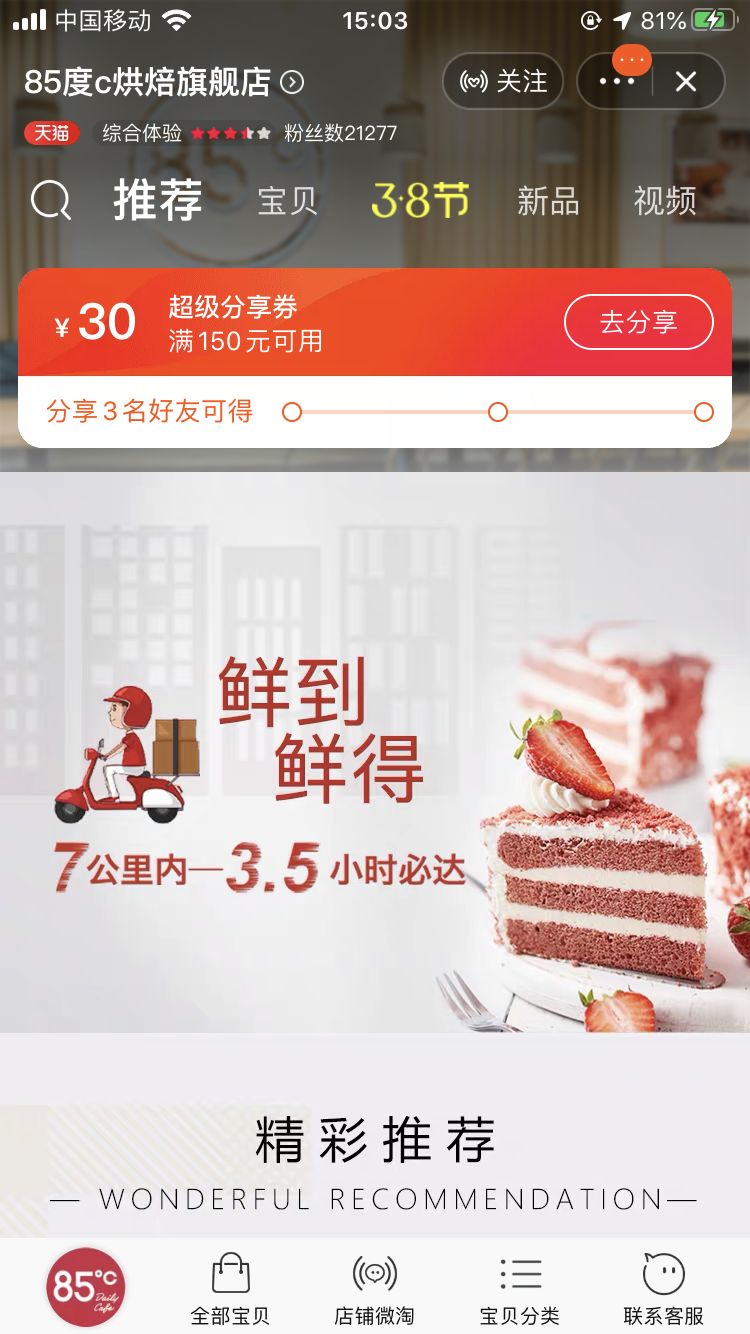Switch to the 宝贝 tab
Viewport: 750px width, 1334px height.
pyautogui.click(x=287, y=201)
